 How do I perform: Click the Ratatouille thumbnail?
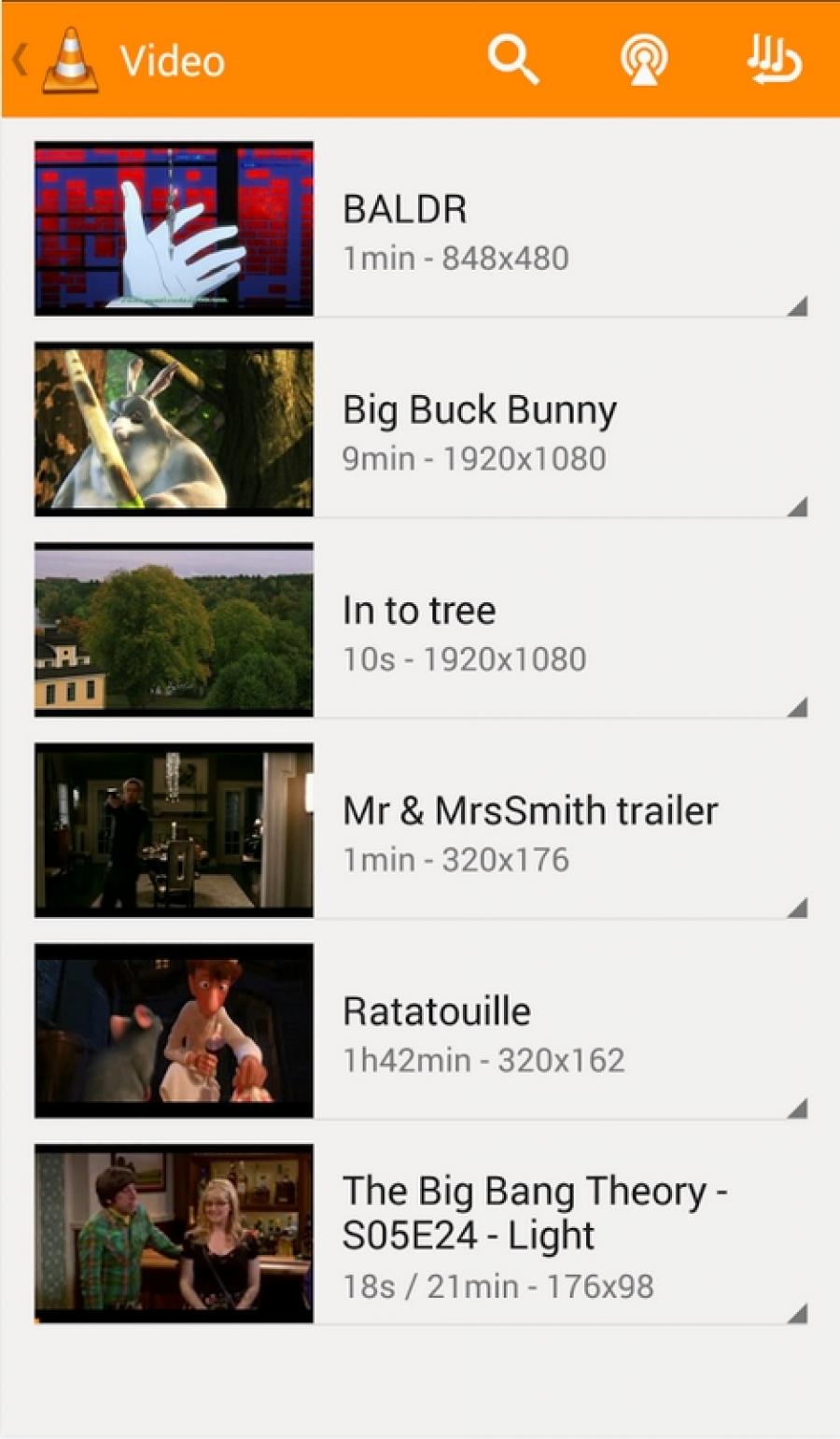coord(175,1028)
